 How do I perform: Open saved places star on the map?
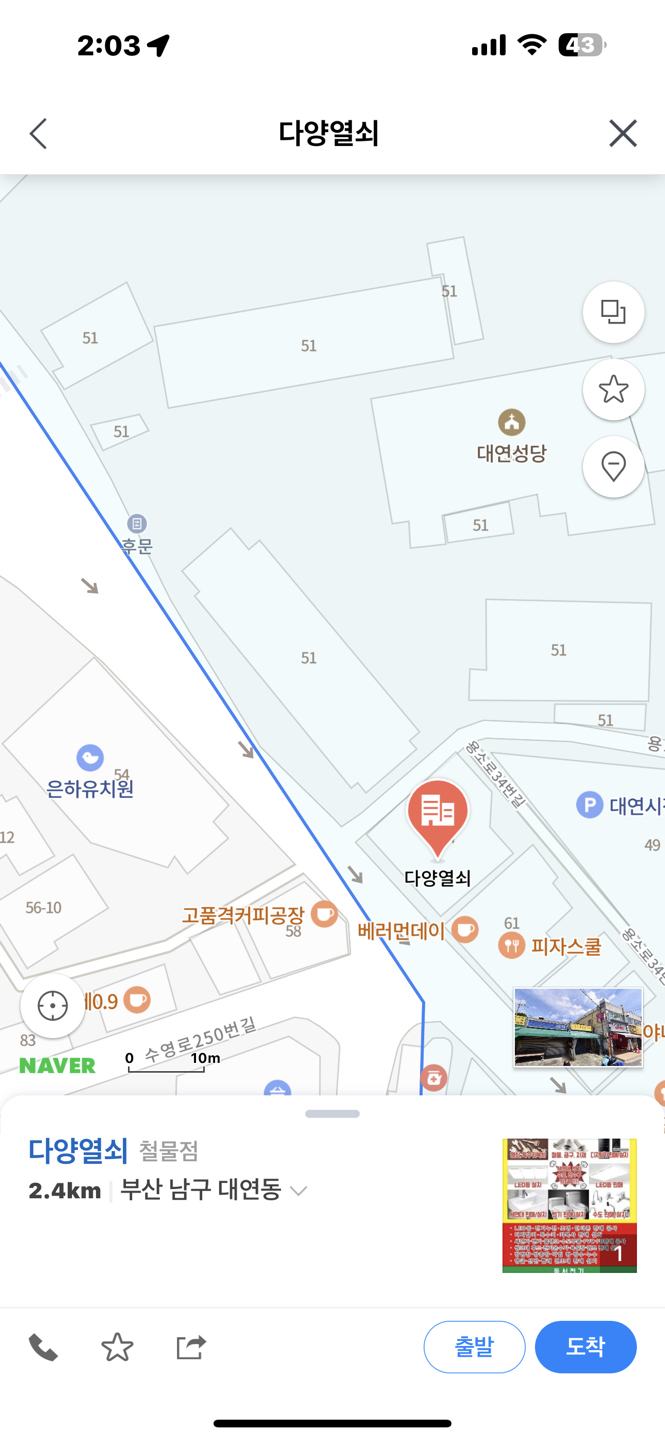[613, 389]
